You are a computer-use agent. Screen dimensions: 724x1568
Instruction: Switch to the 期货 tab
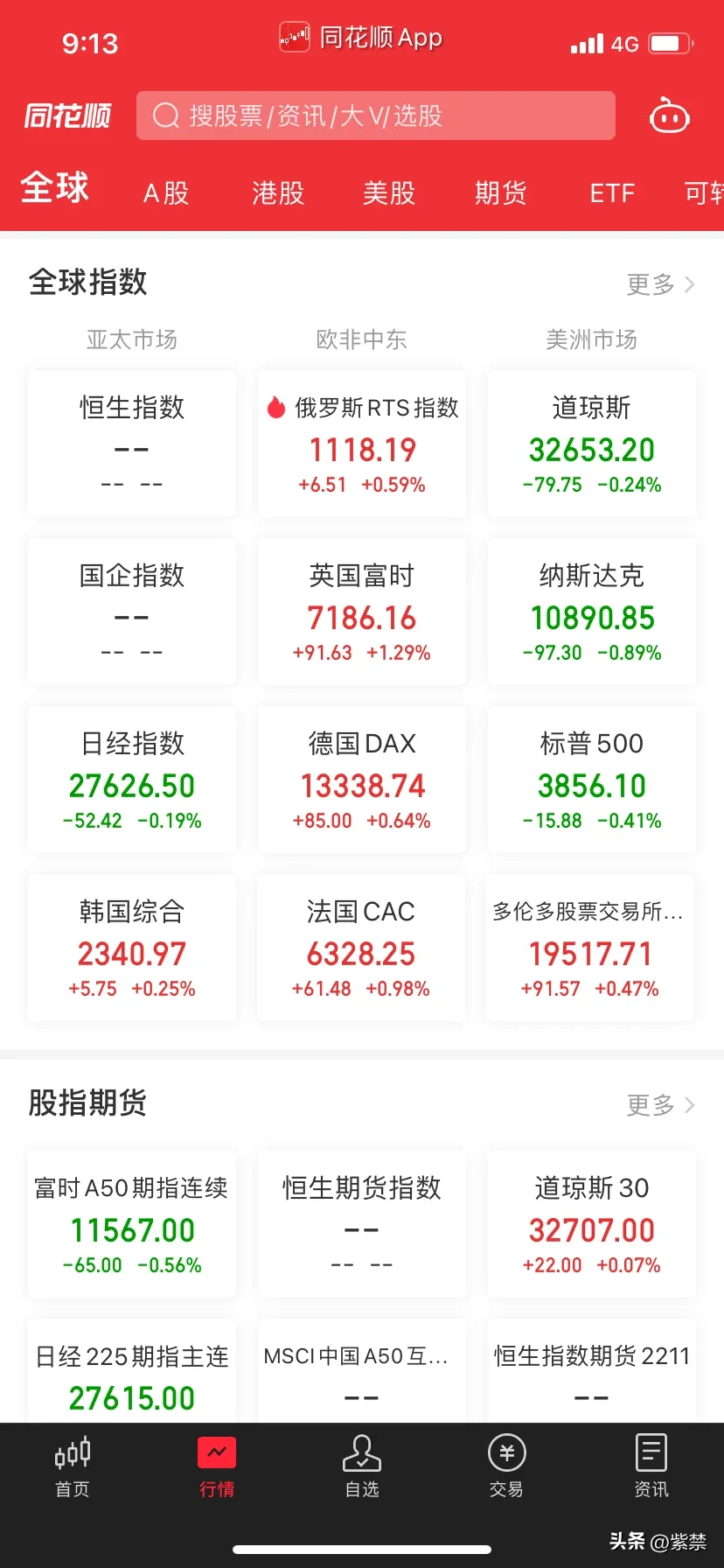500,192
